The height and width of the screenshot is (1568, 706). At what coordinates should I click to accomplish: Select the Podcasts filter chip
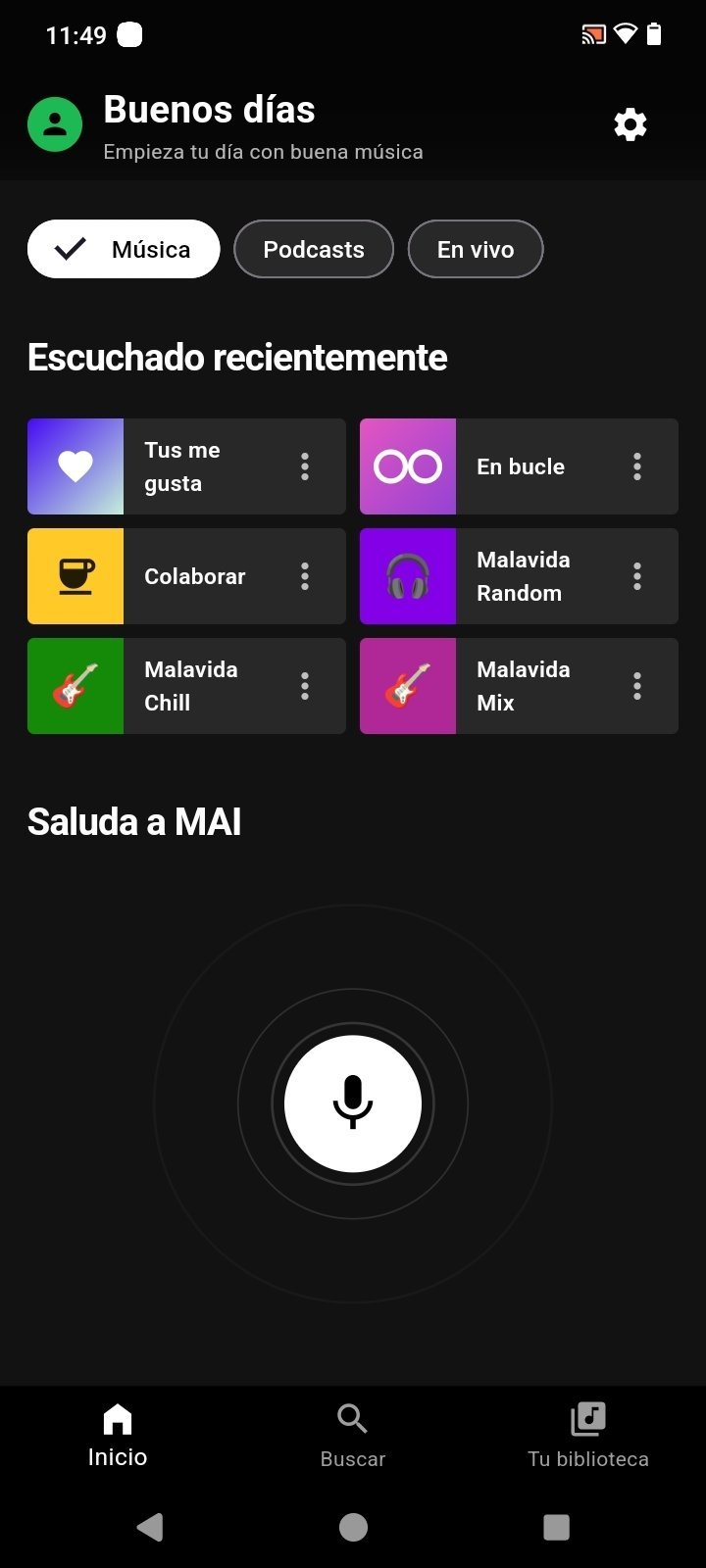coord(314,249)
